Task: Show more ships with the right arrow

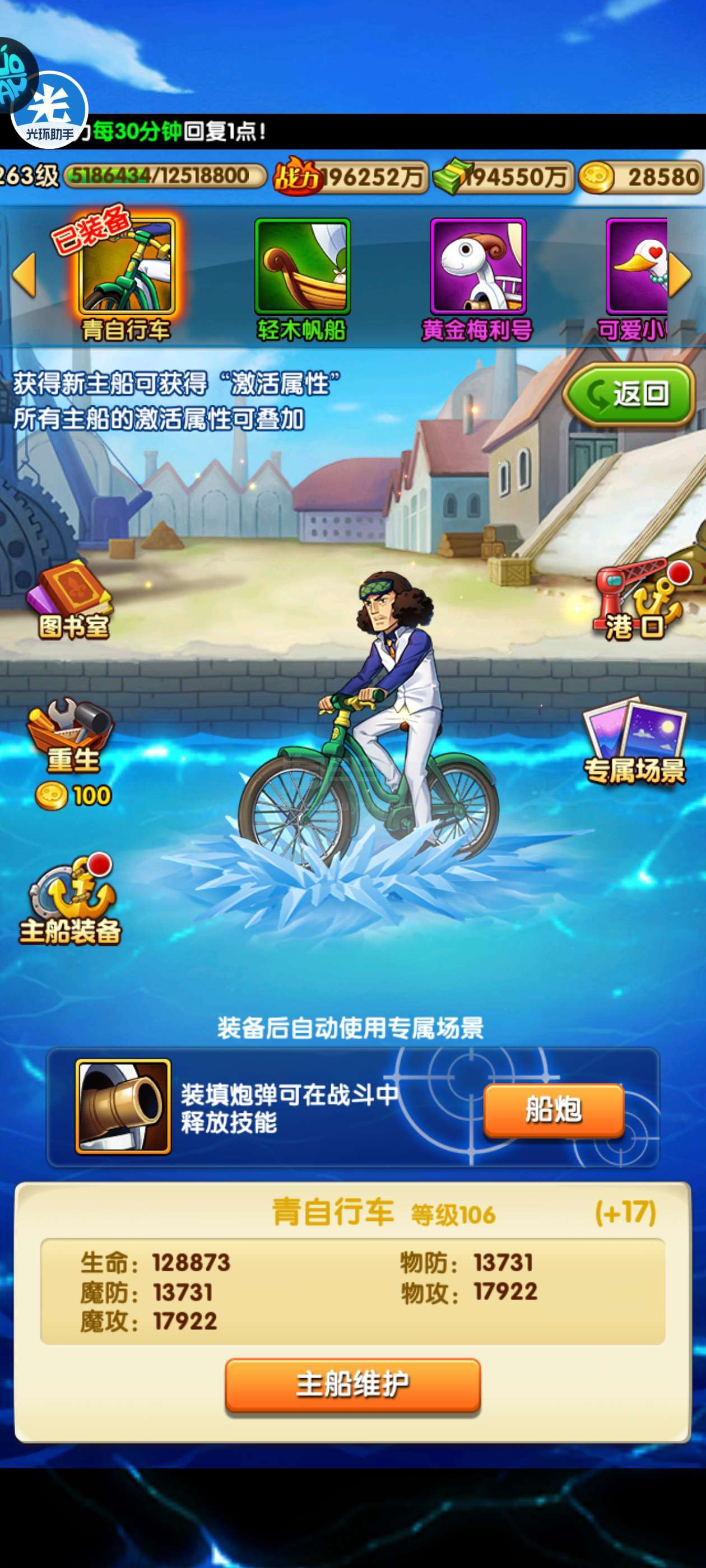Action: click(x=680, y=274)
